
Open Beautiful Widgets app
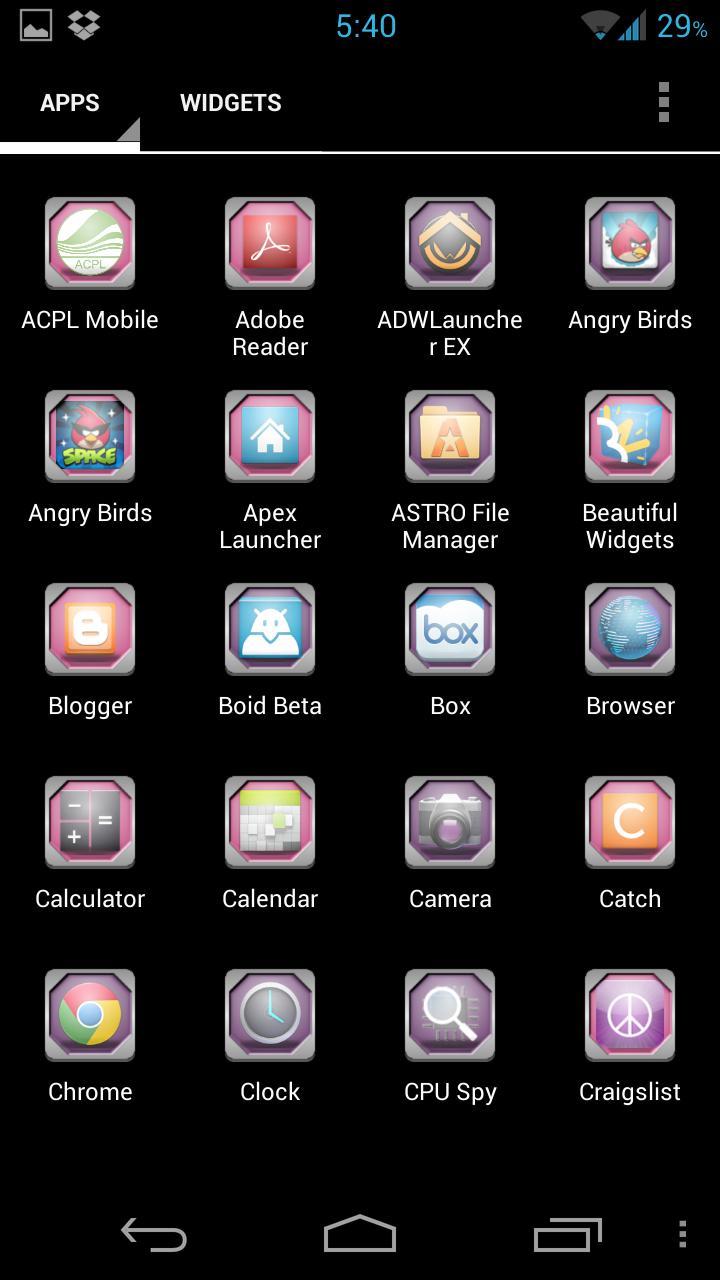(630, 436)
